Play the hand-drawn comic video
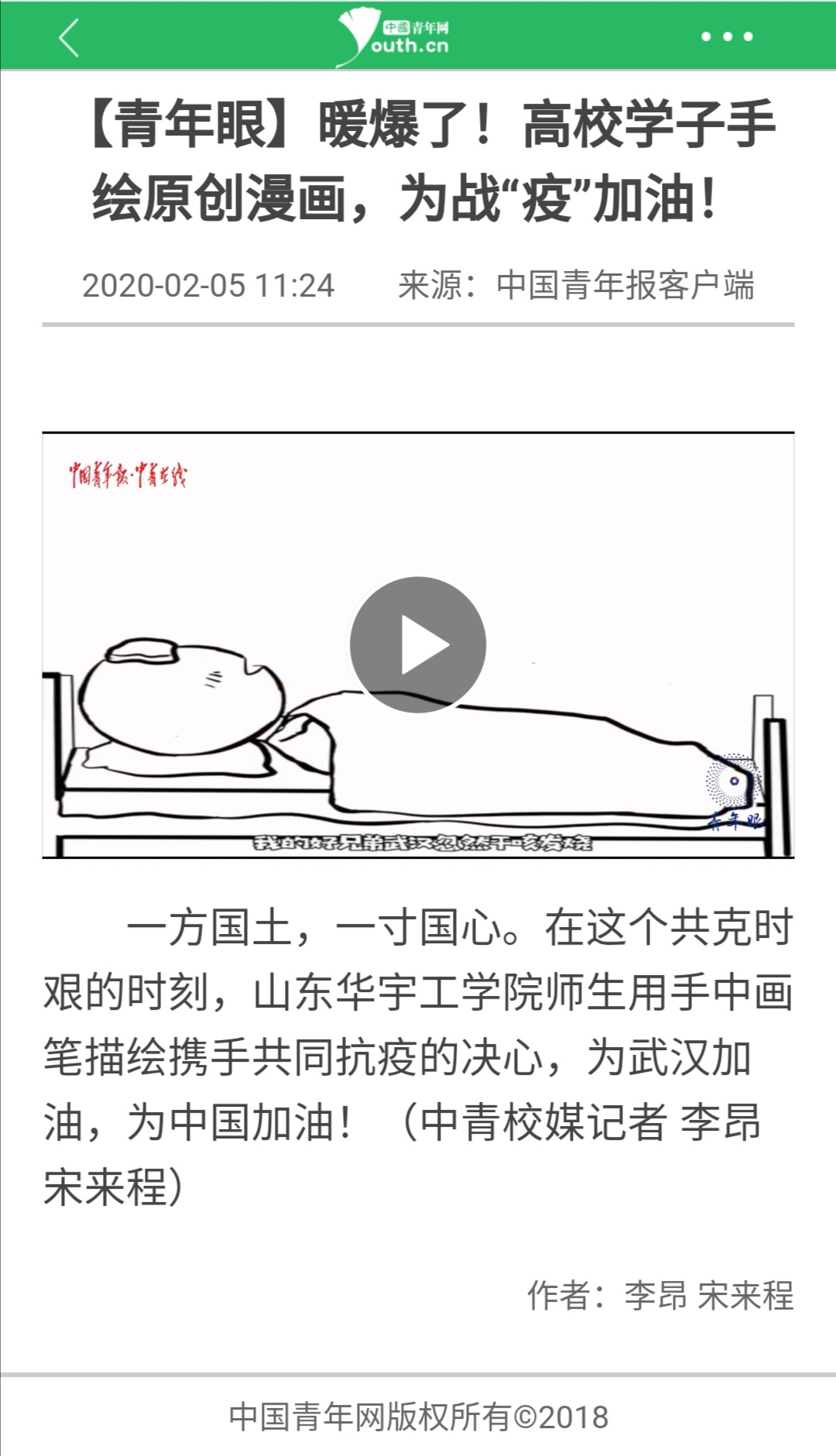The height and width of the screenshot is (1456, 836). [x=418, y=645]
